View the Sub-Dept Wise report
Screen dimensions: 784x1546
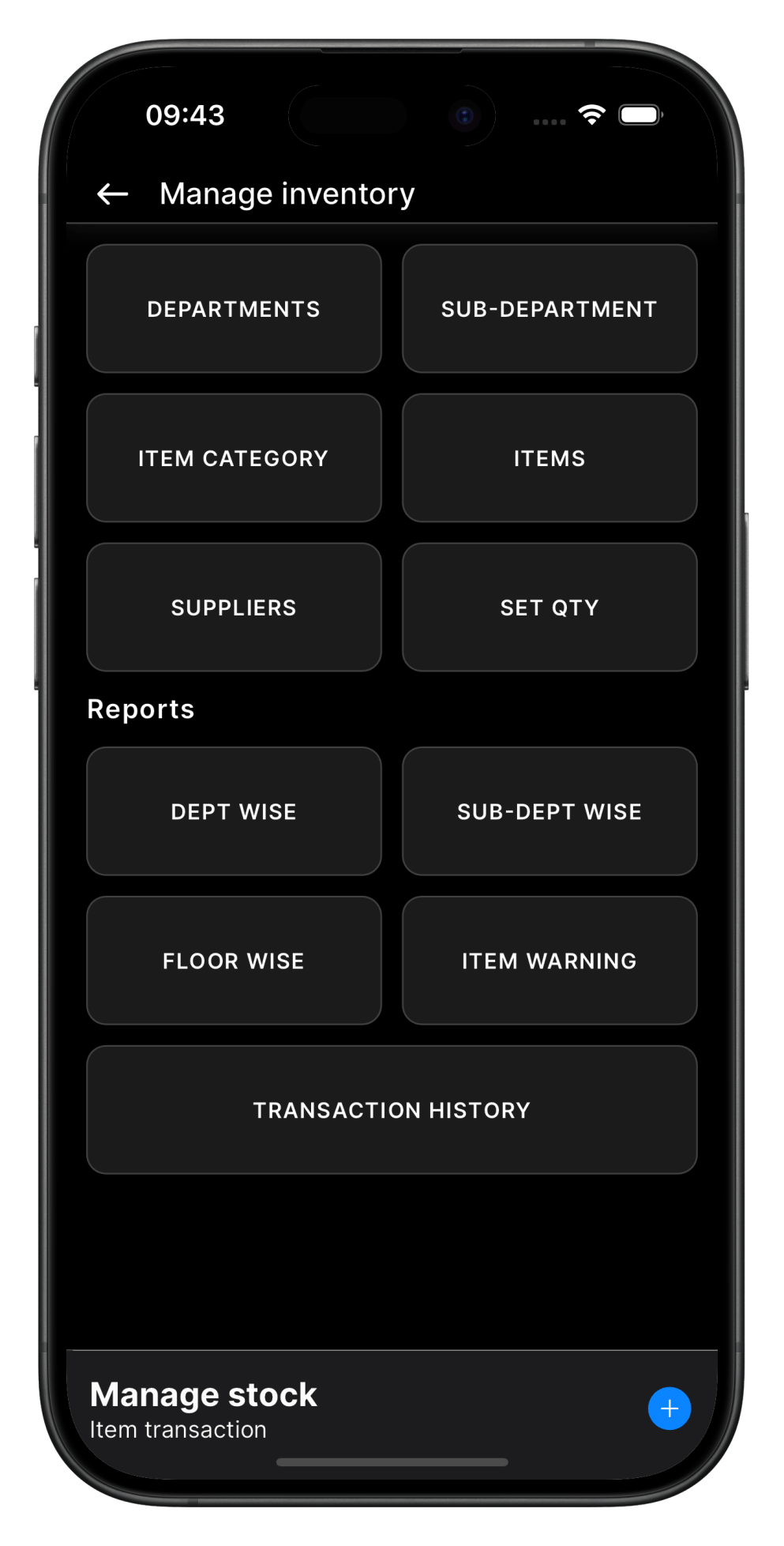550,811
